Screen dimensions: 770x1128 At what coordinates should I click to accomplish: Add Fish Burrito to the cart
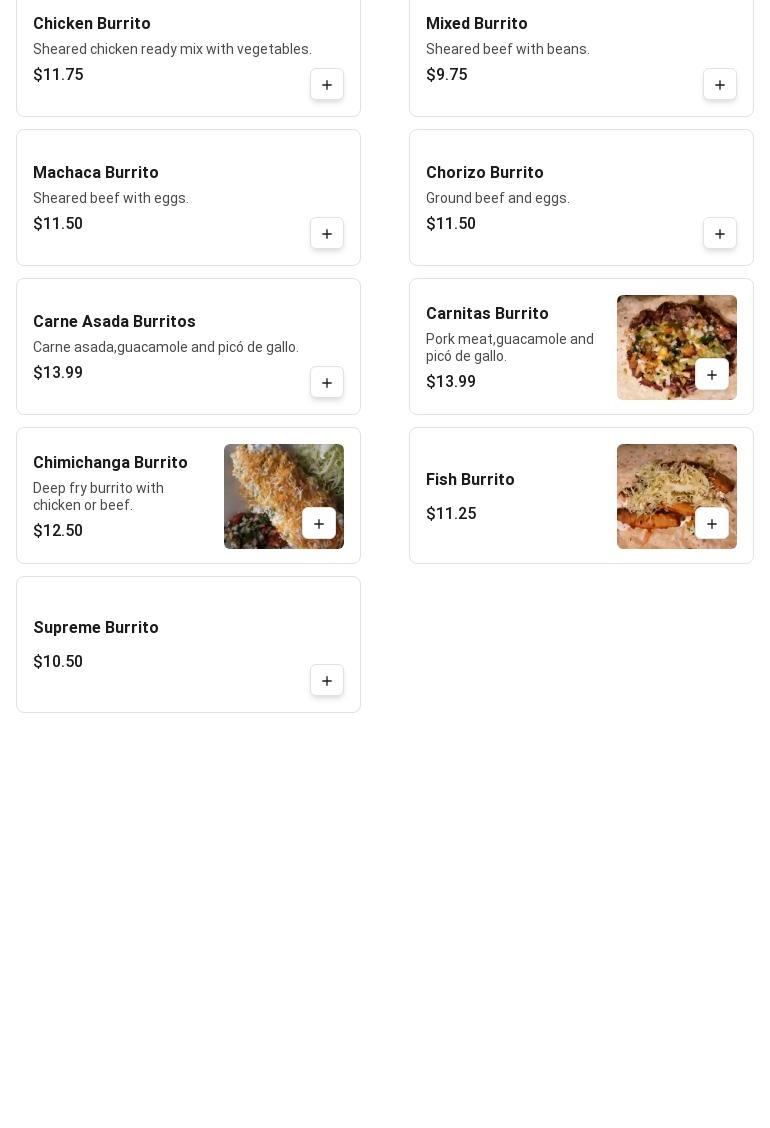(712, 524)
